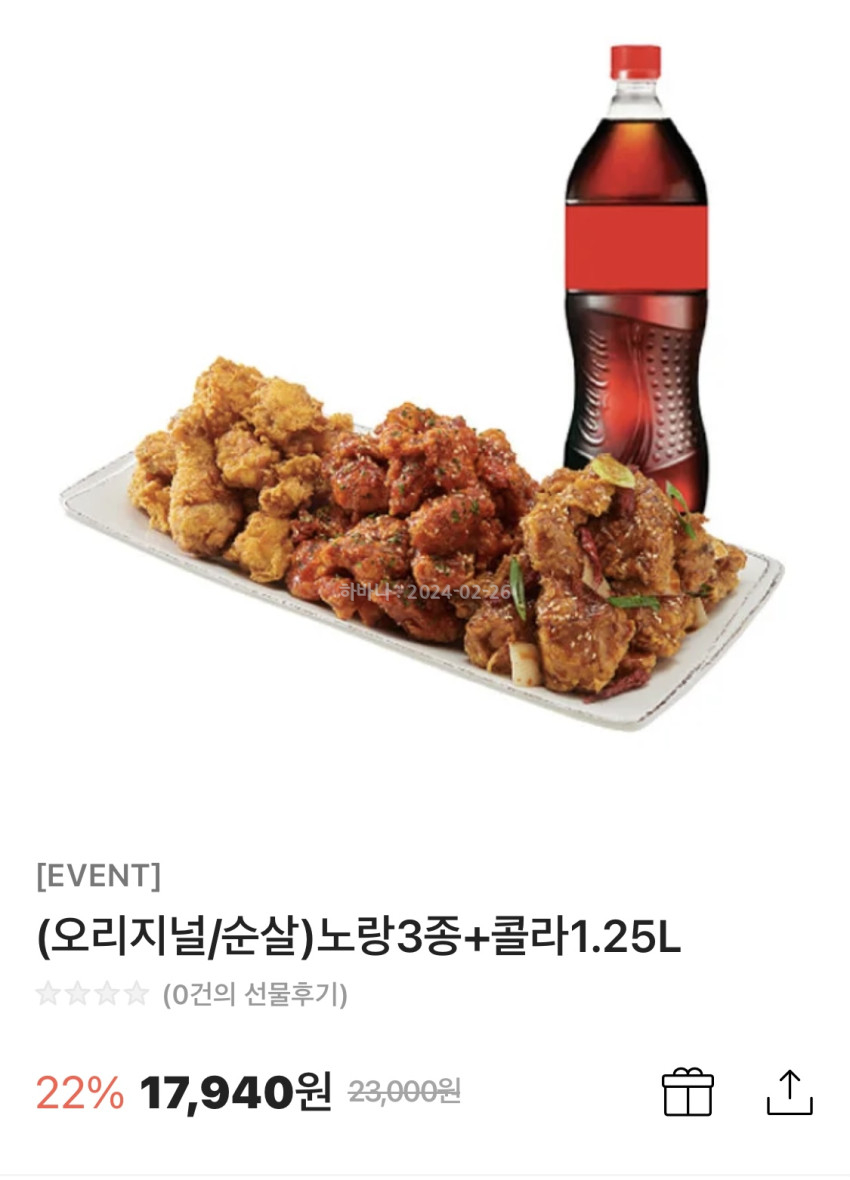
Task: Tap the gift box icon
Action: 688,1092
